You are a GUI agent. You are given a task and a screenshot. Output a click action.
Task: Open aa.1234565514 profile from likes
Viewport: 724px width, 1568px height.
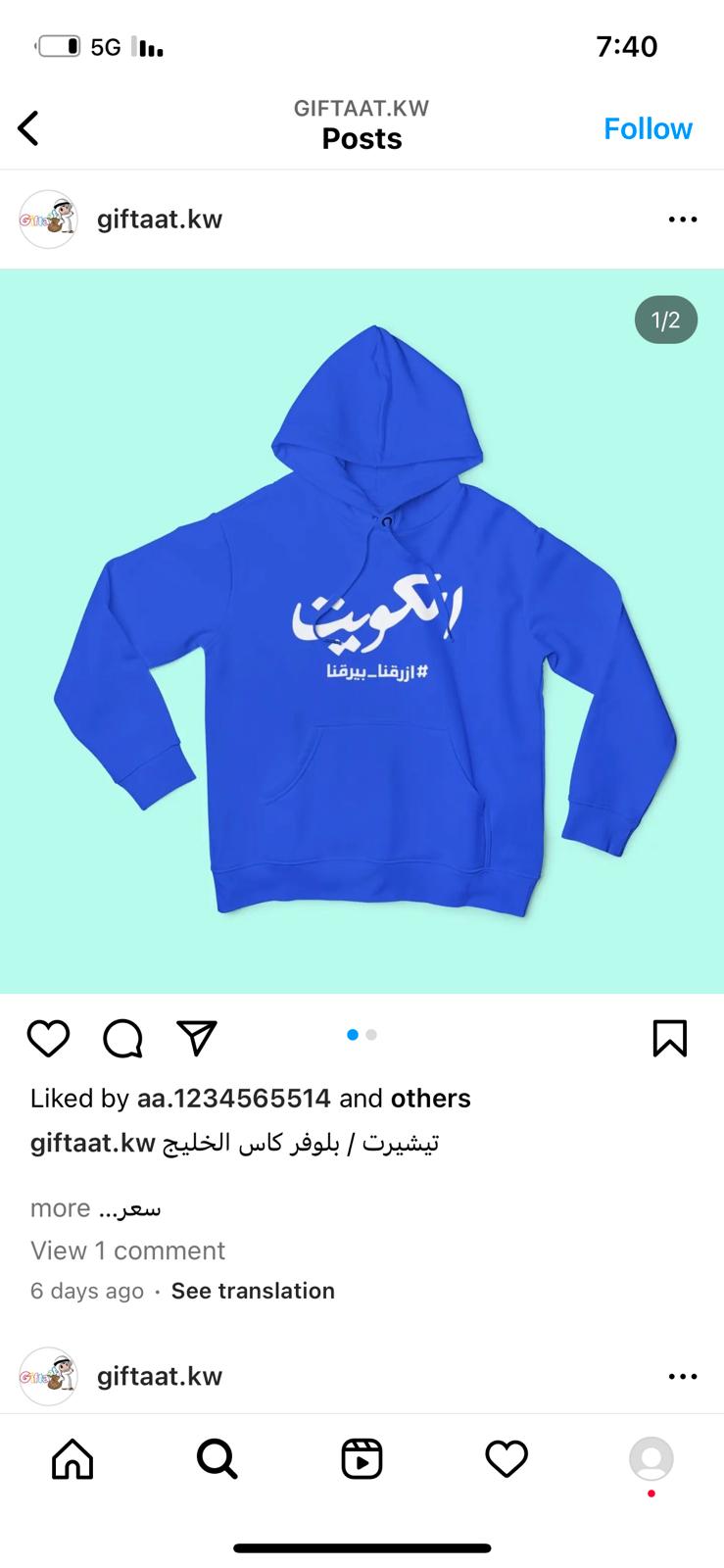(233, 1099)
